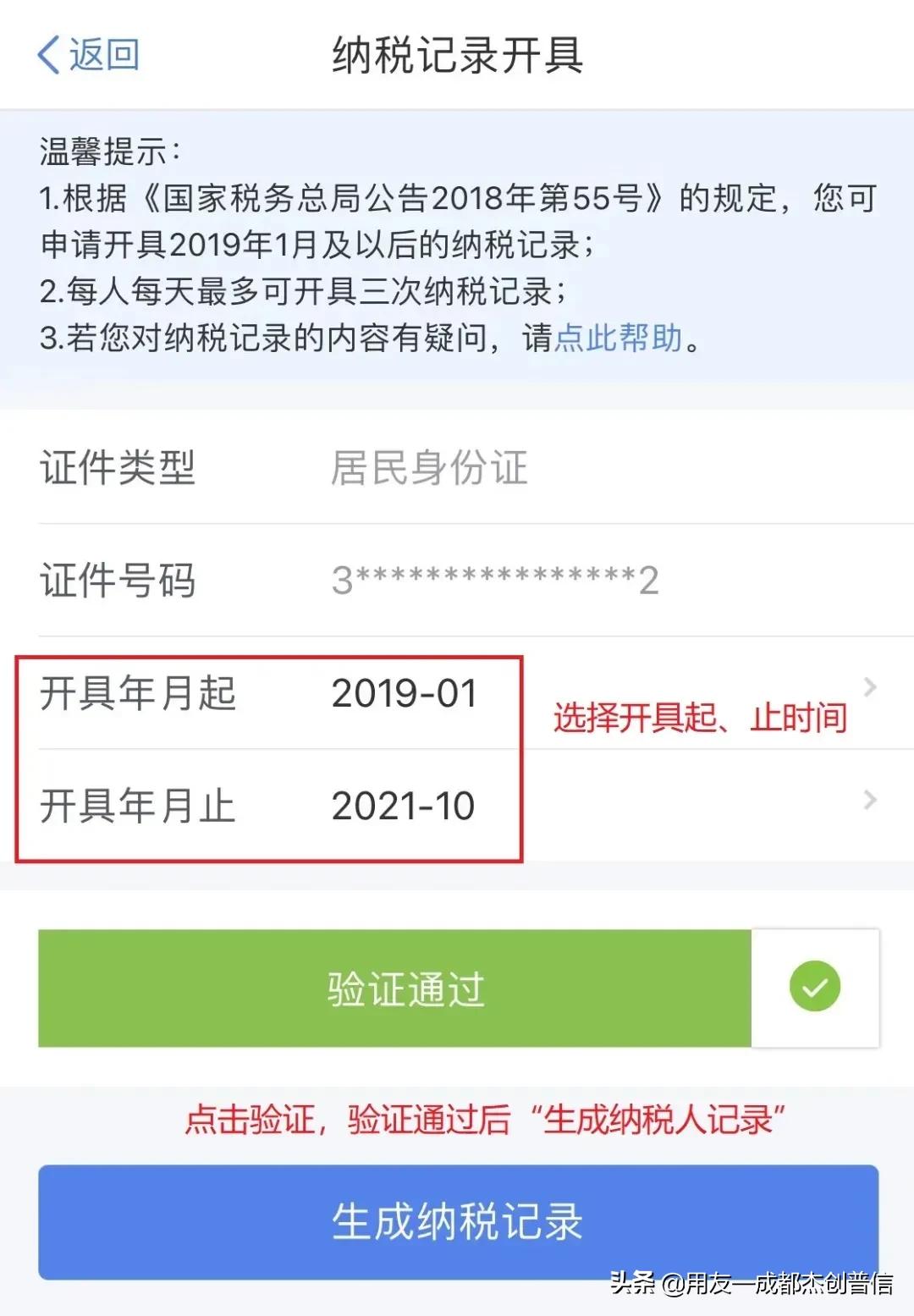Tap the green verification progress bar area
Viewport: 914px width, 1316px height.
[394, 988]
